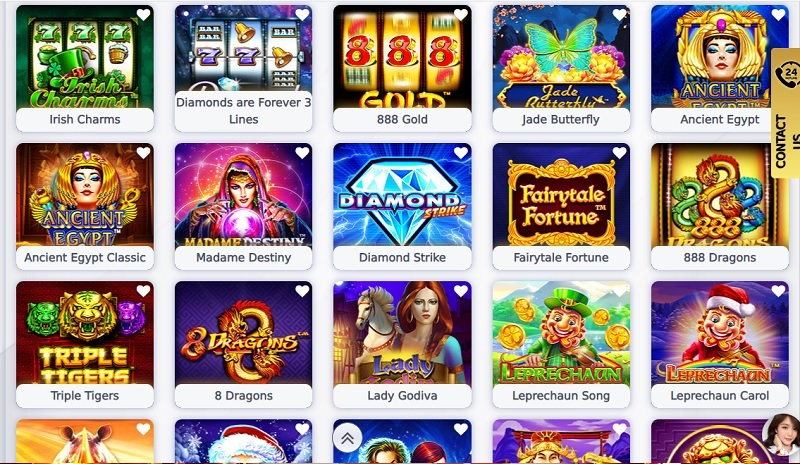
Task: Launch the Lady Godiva game
Action: click(x=402, y=335)
